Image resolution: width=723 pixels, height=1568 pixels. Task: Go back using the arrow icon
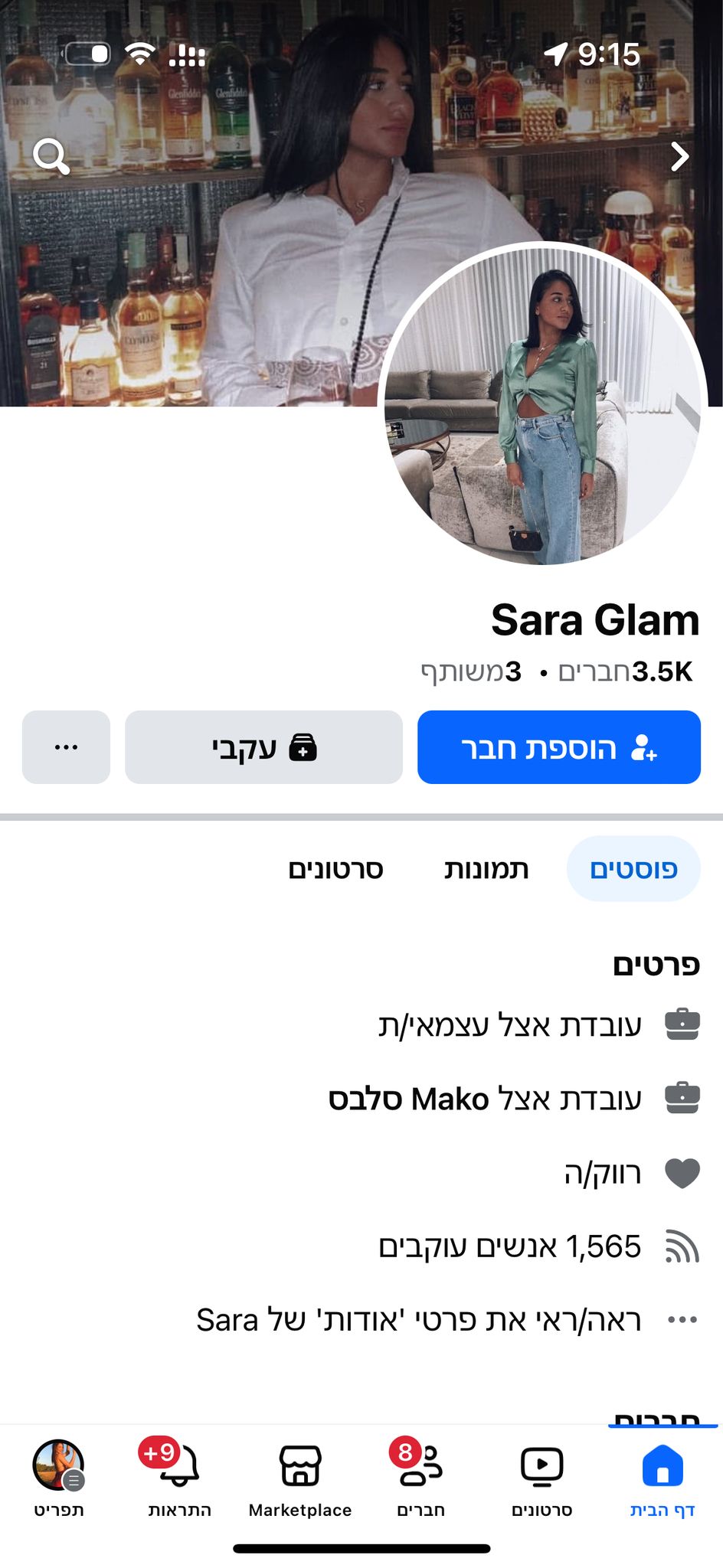(679, 156)
